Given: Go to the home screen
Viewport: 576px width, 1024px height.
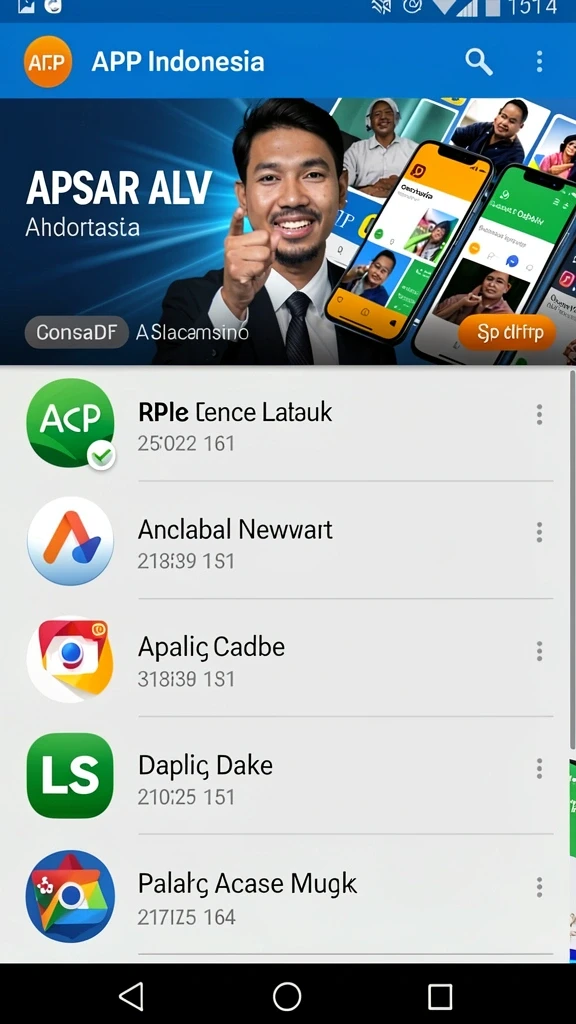Looking at the screenshot, I should click(x=287, y=997).
